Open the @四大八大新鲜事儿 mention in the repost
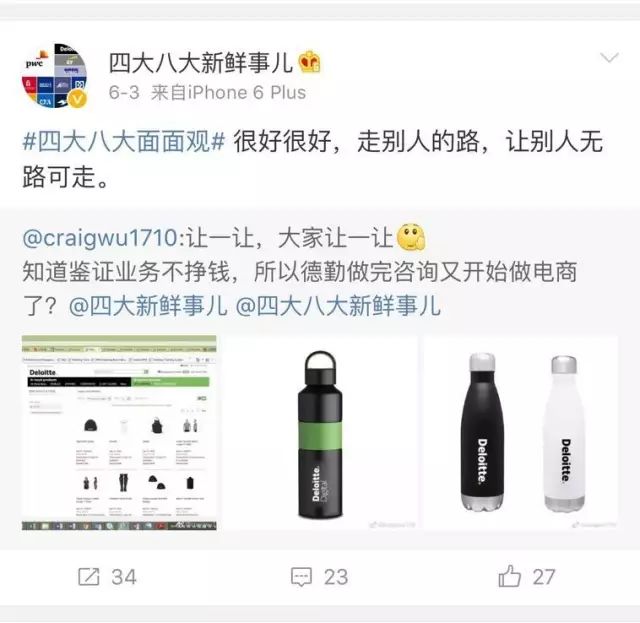Viewport: 640px width, 623px height. (338, 306)
